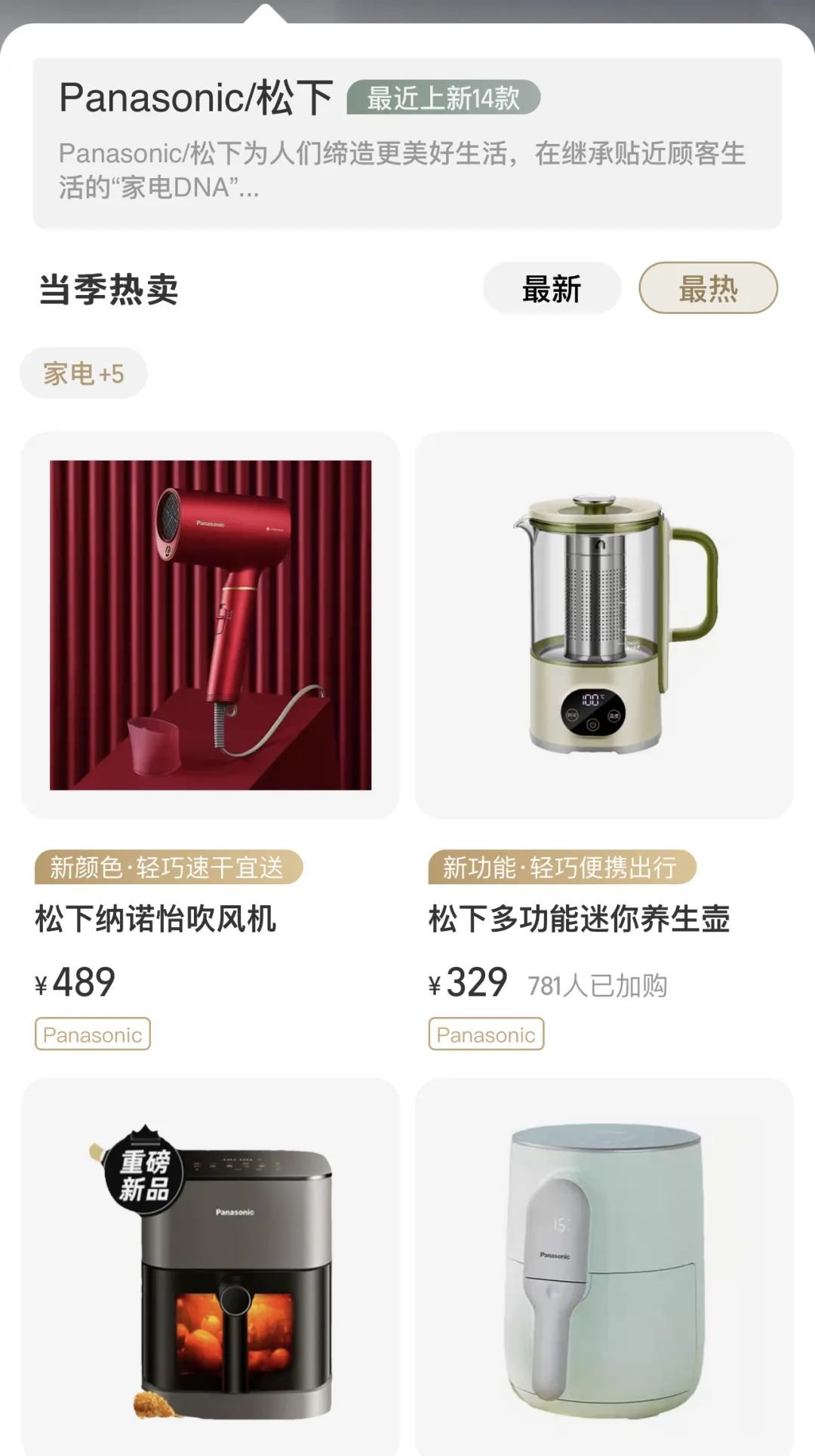
Task: View the mint green Panasonic air fryer
Action: [x=604, y=1267]
